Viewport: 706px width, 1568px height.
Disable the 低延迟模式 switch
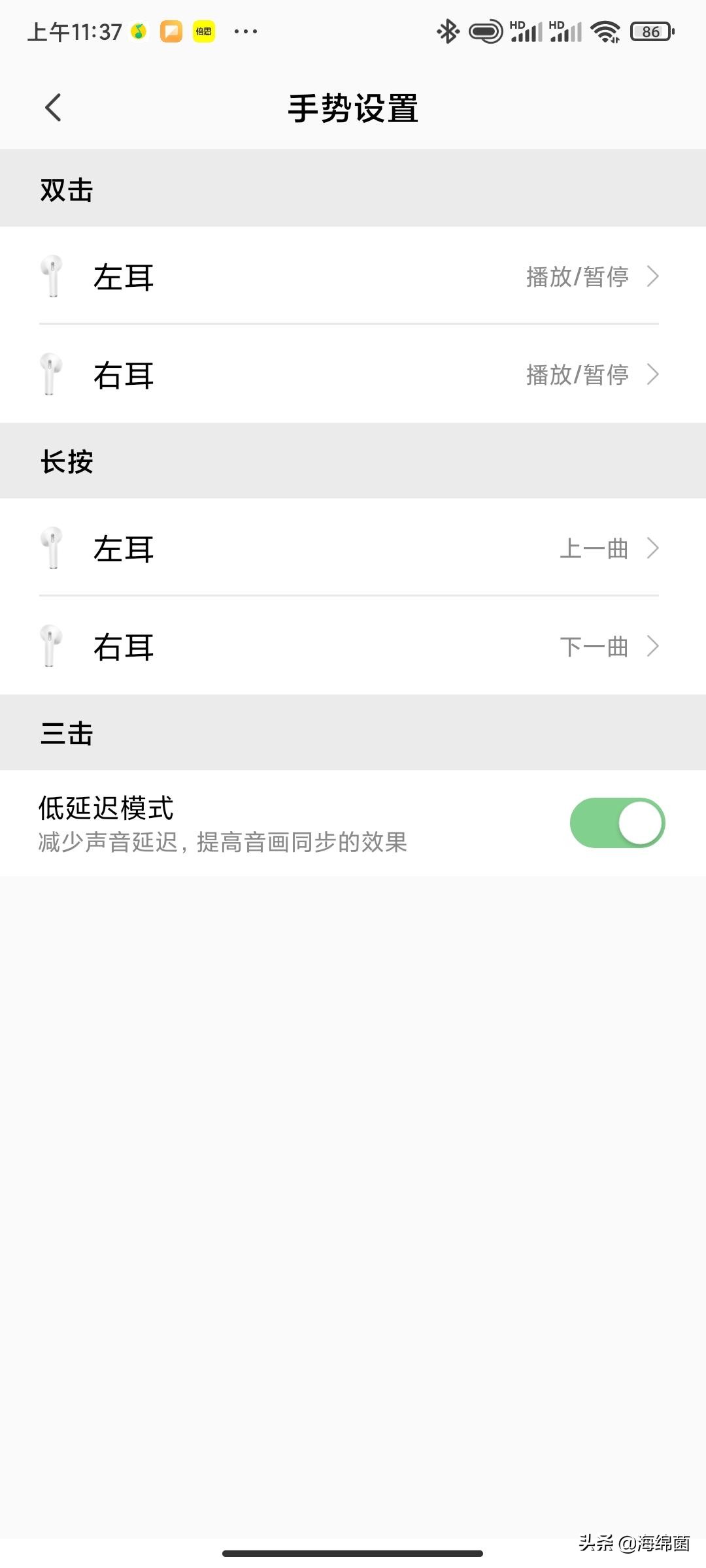click(x=617, y=823)
